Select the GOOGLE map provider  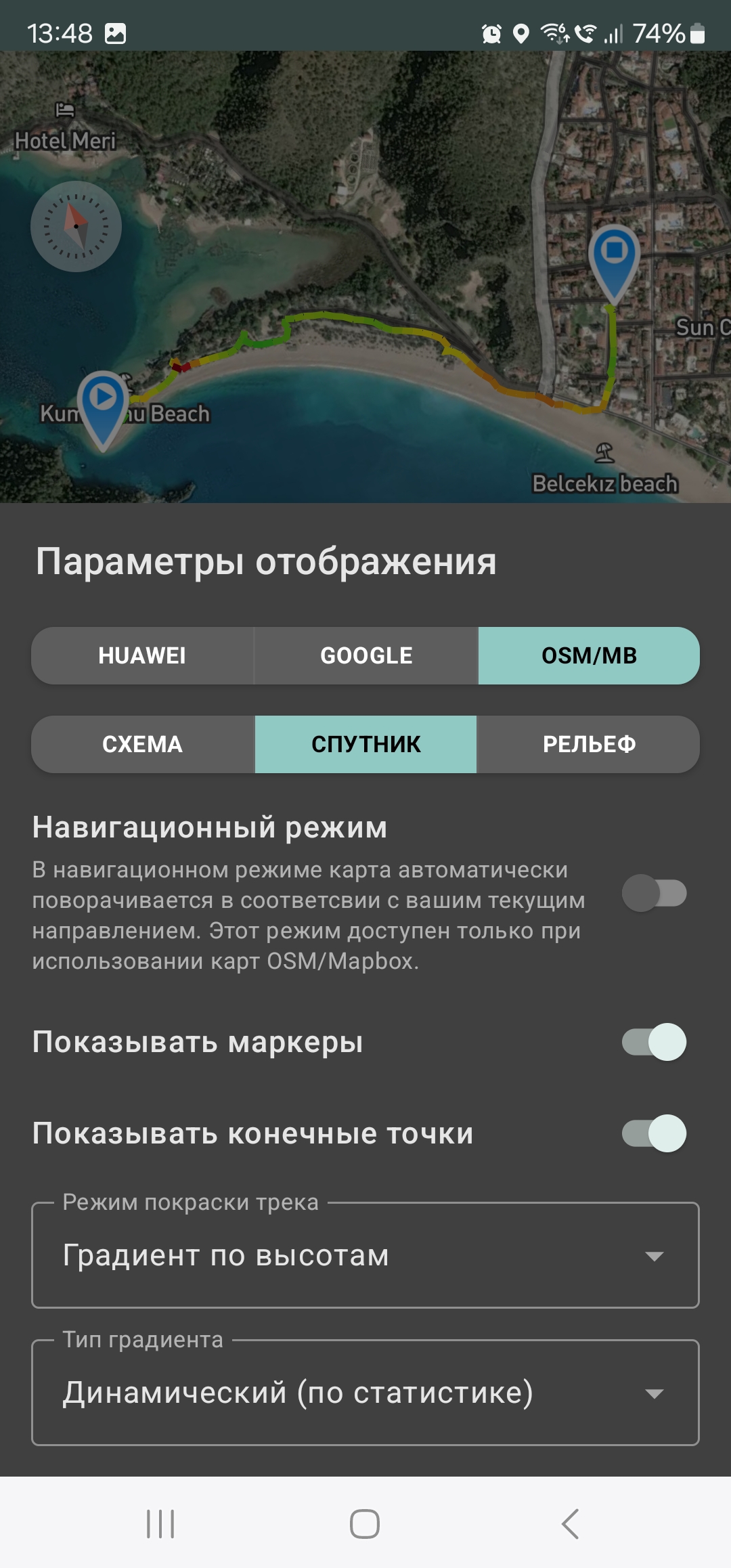coord(366,655)
